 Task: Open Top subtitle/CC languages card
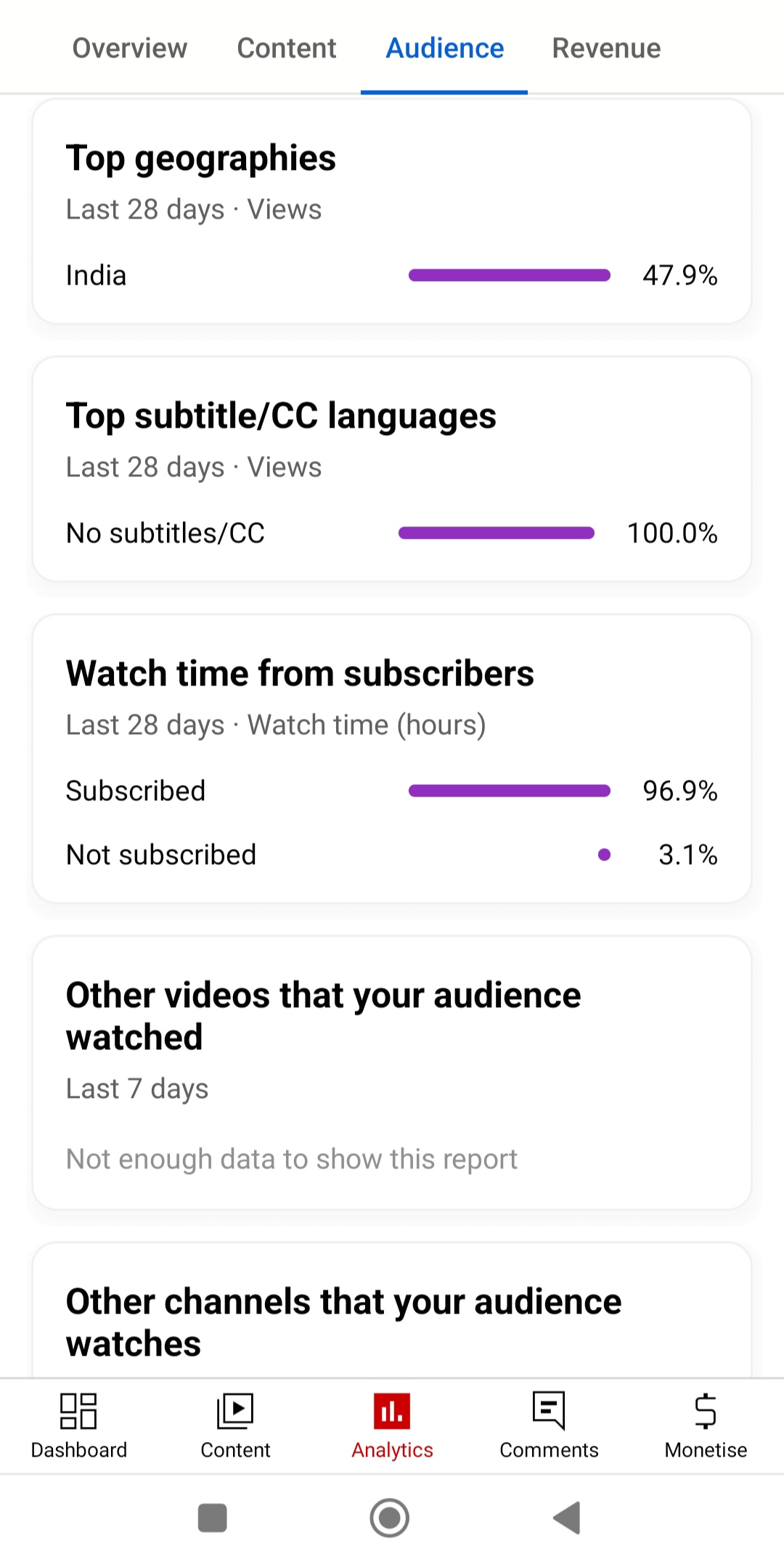392,468
